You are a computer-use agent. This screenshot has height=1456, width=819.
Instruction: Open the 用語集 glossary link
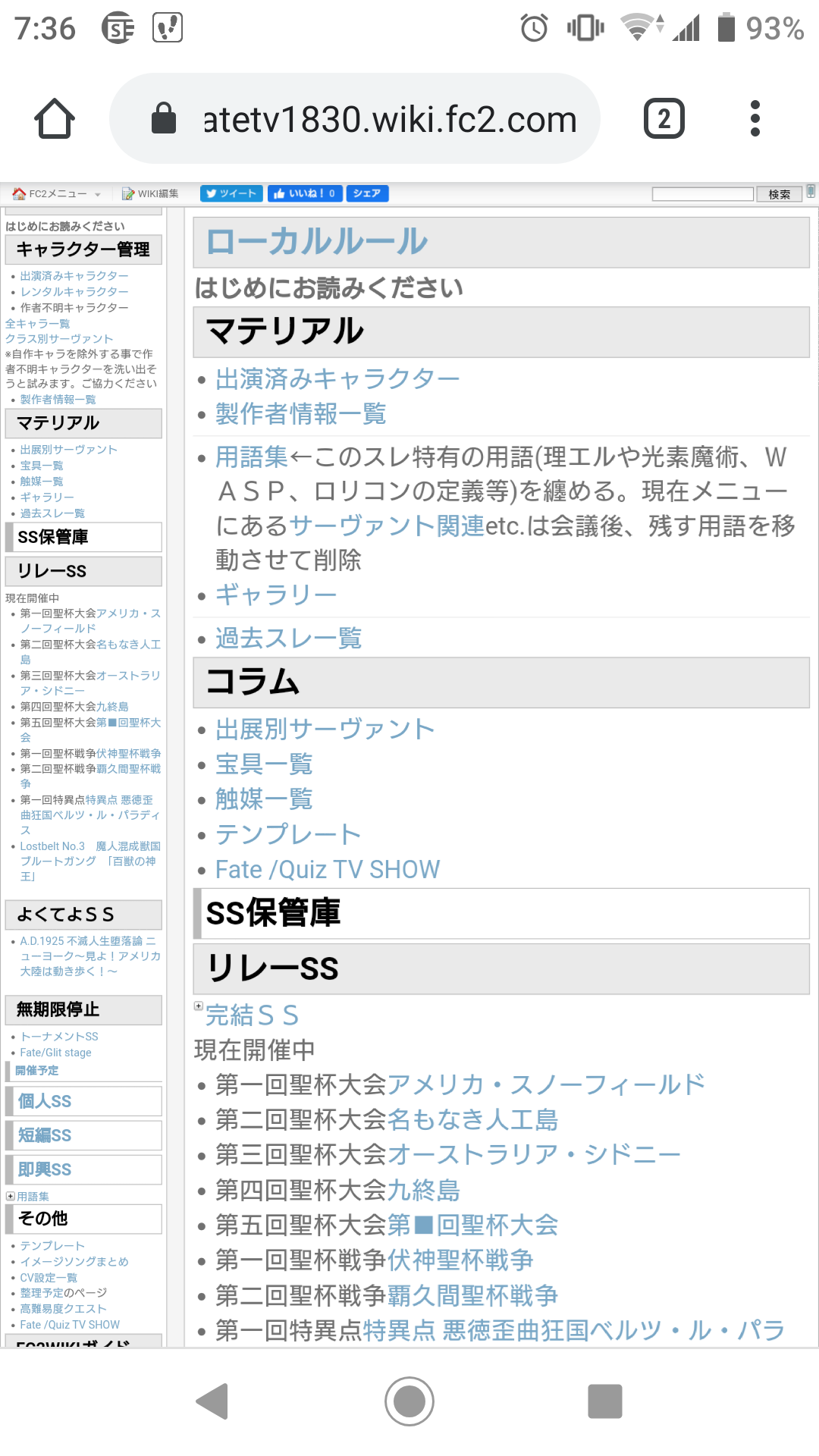tap(252, 457)
